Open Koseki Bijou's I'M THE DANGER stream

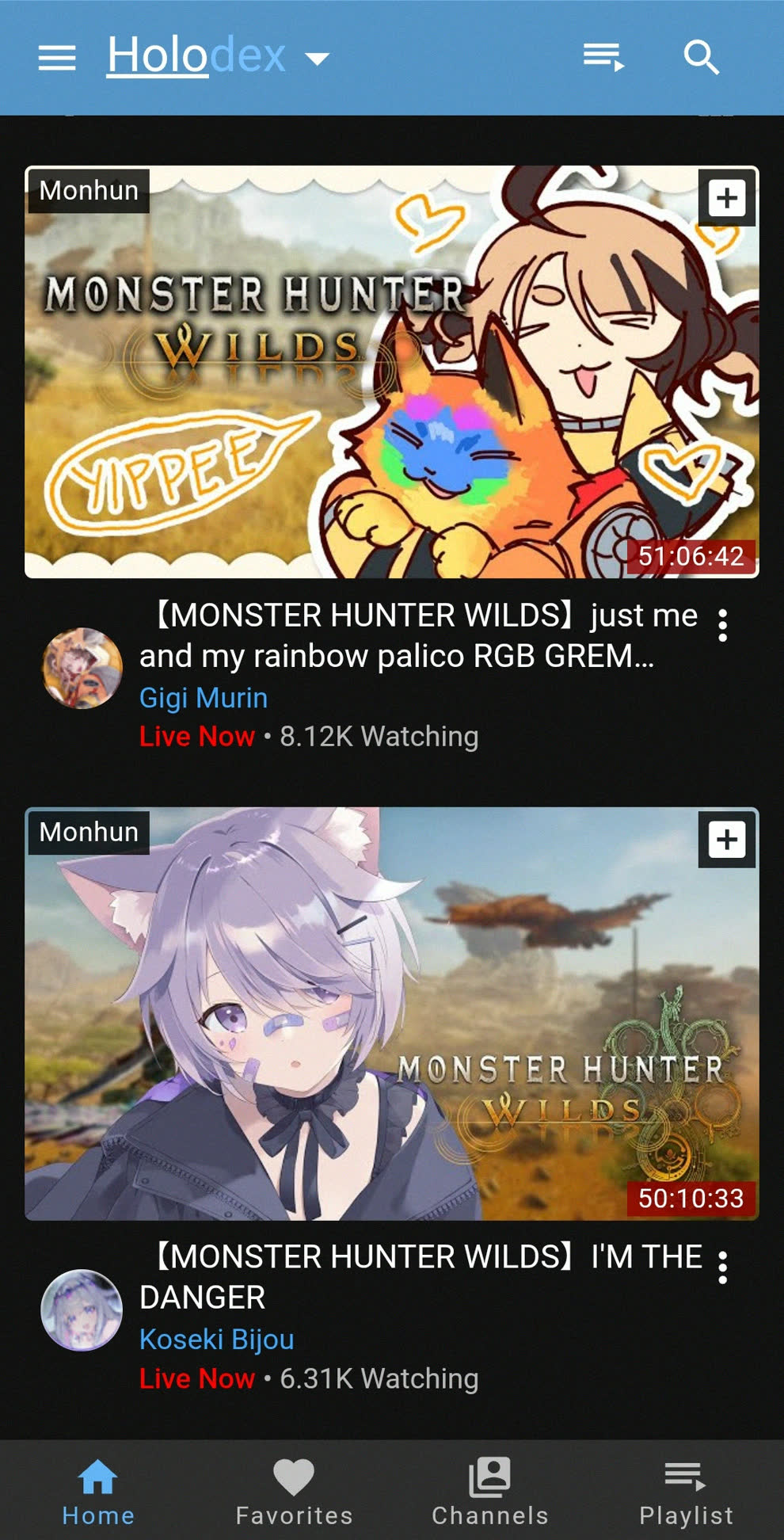(x=391, y=1013)
